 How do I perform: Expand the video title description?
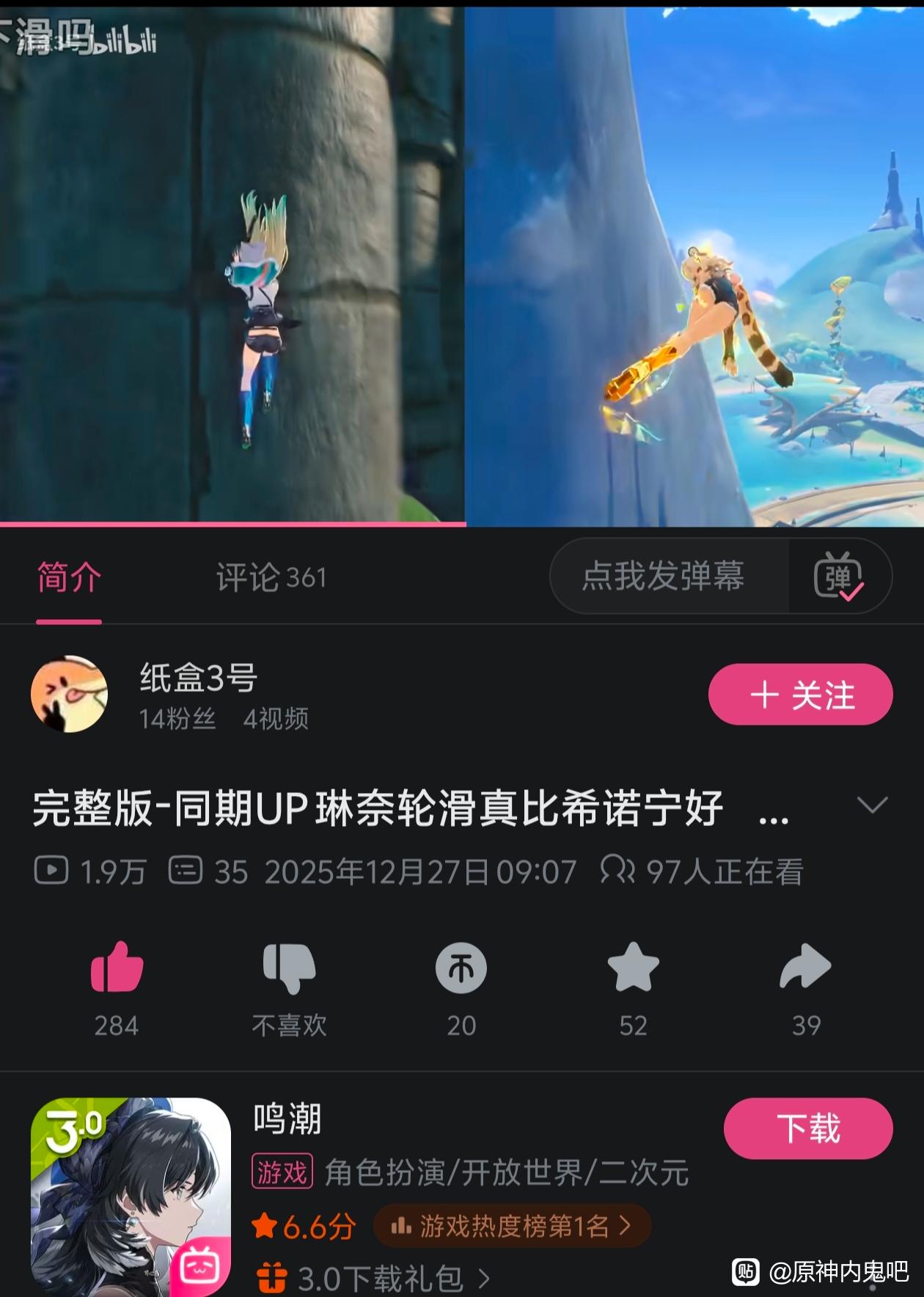point(872,805)
